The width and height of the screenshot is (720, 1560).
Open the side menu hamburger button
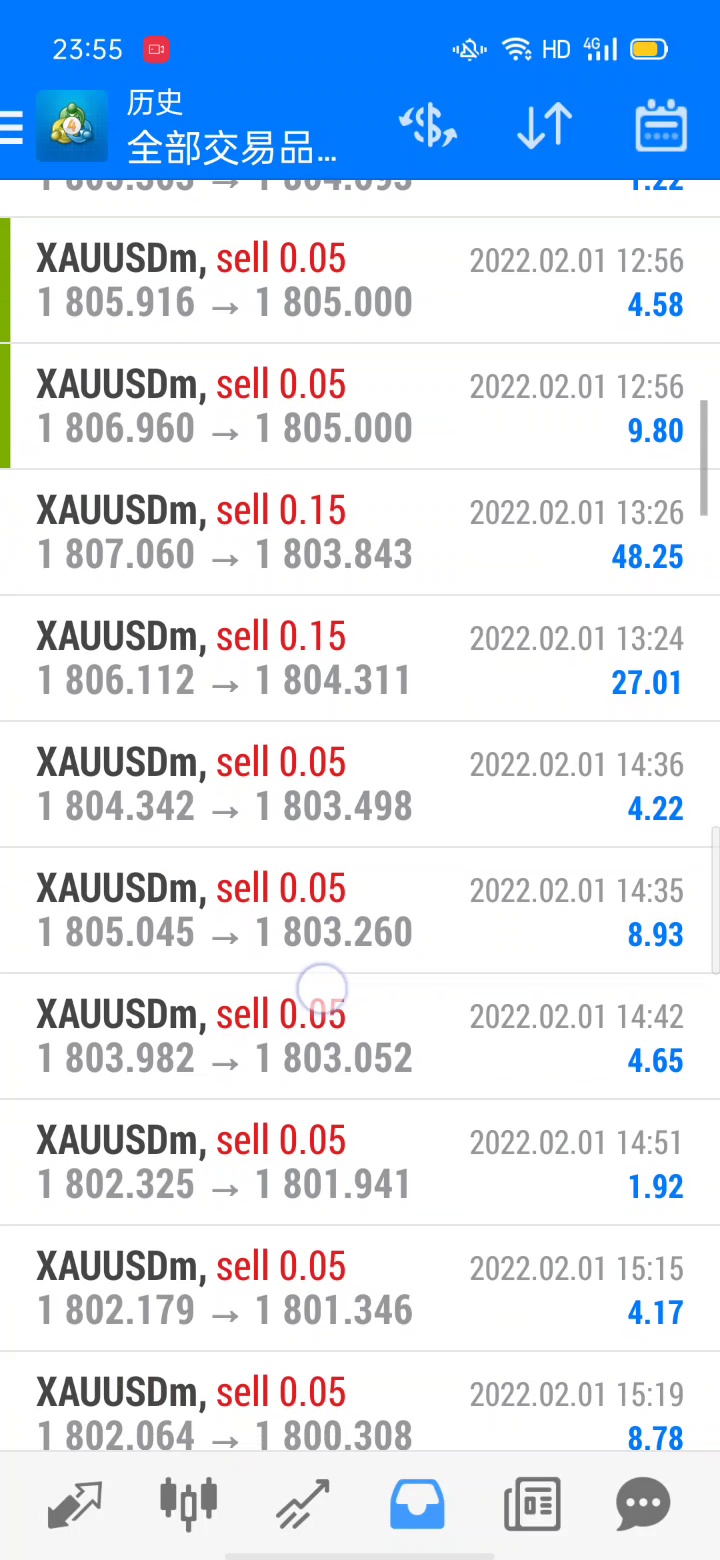[x=12, y=128]
